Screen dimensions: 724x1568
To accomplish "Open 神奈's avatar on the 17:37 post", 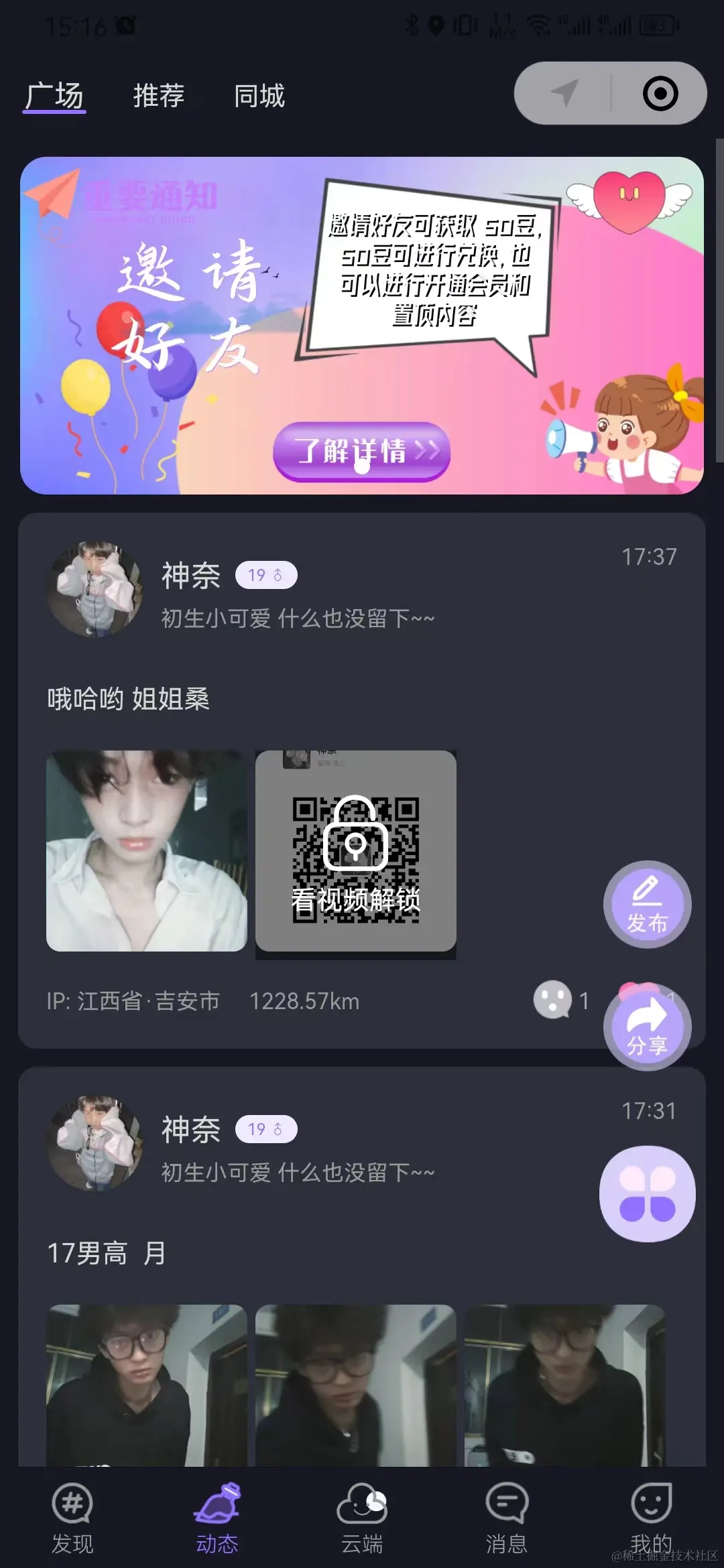I will [x=95, y=588].
